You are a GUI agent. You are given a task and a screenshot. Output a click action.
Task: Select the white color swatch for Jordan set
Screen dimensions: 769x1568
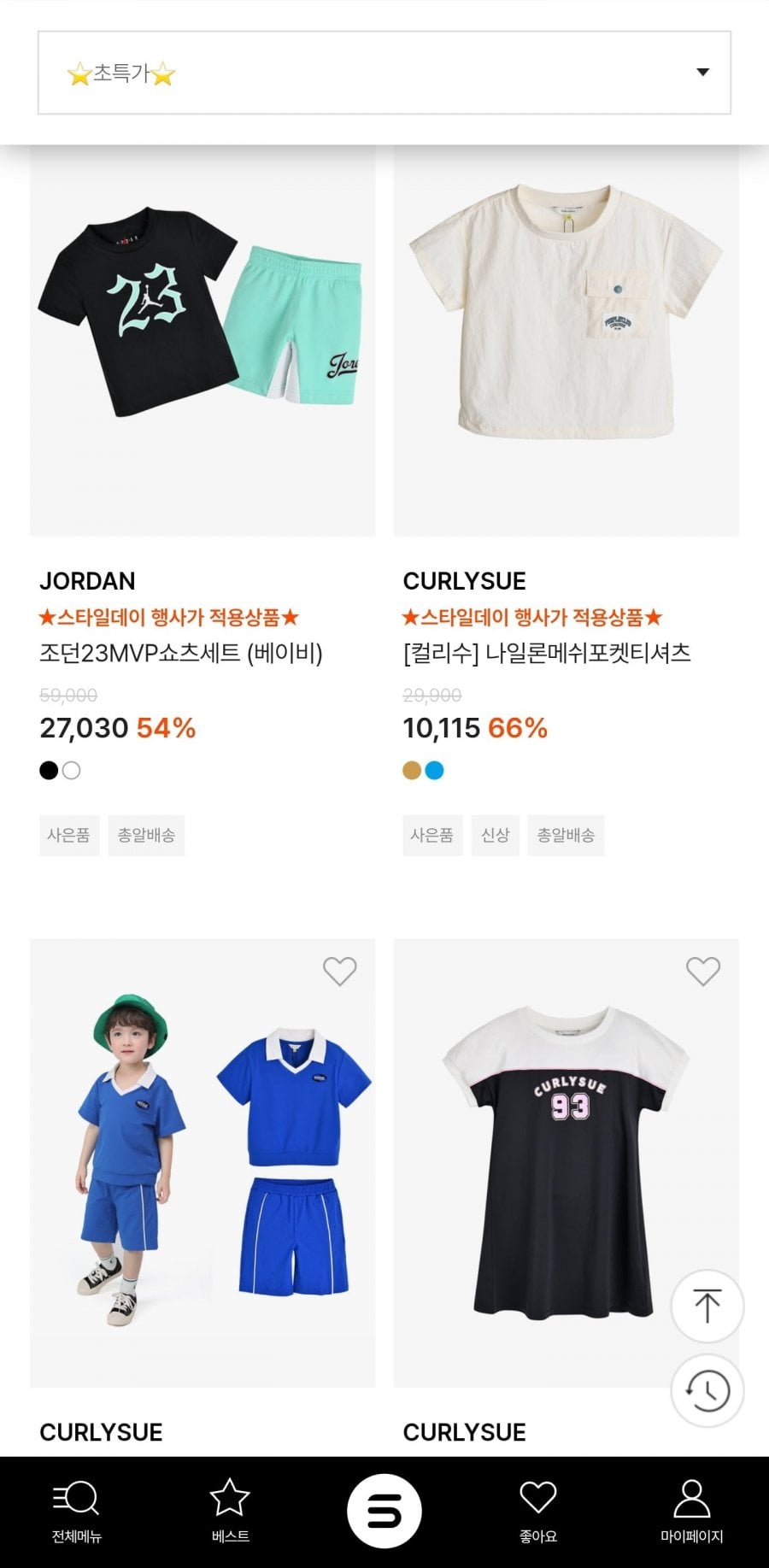72,771
